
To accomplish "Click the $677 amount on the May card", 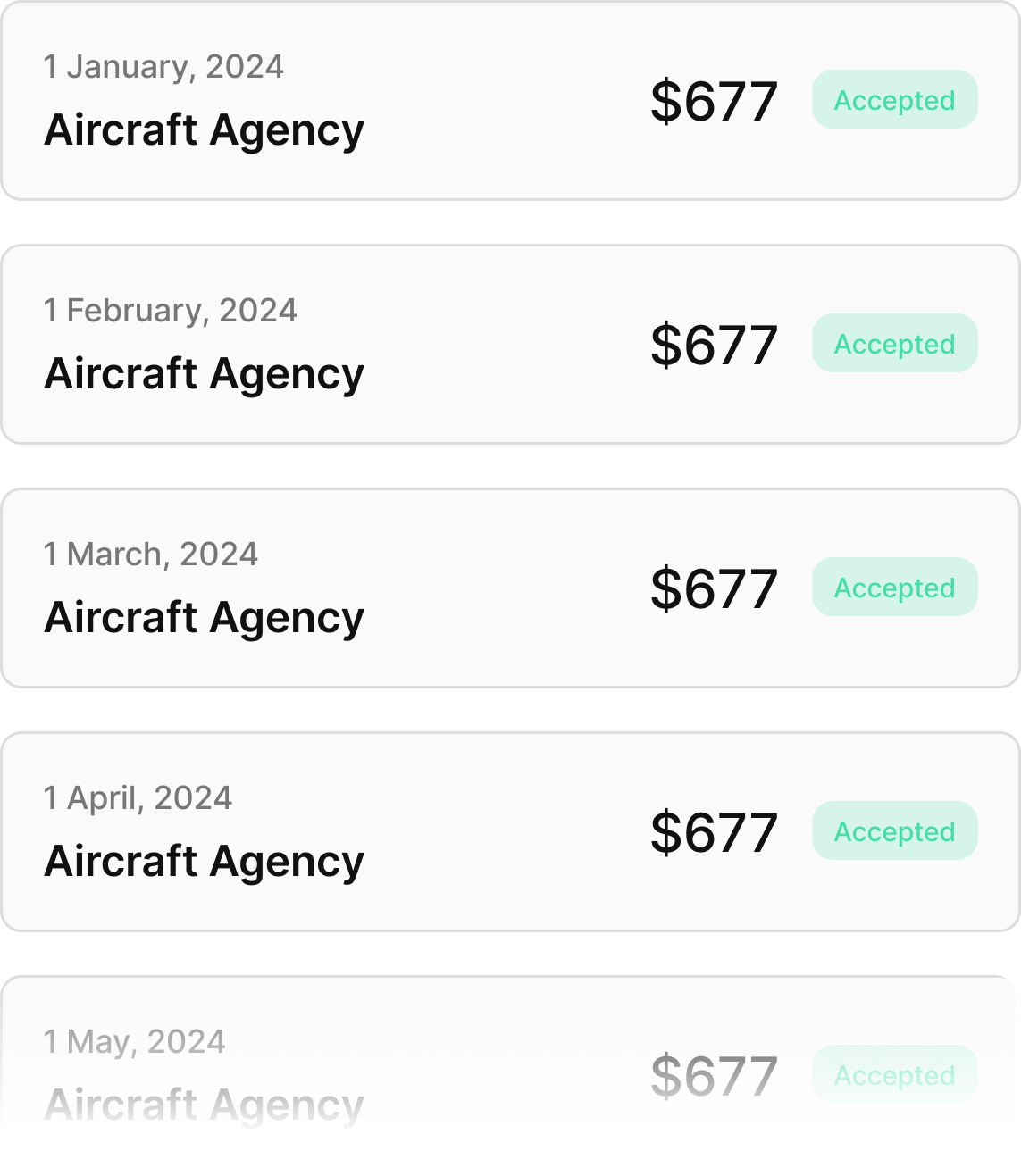I will click(x=713, y=1075).
